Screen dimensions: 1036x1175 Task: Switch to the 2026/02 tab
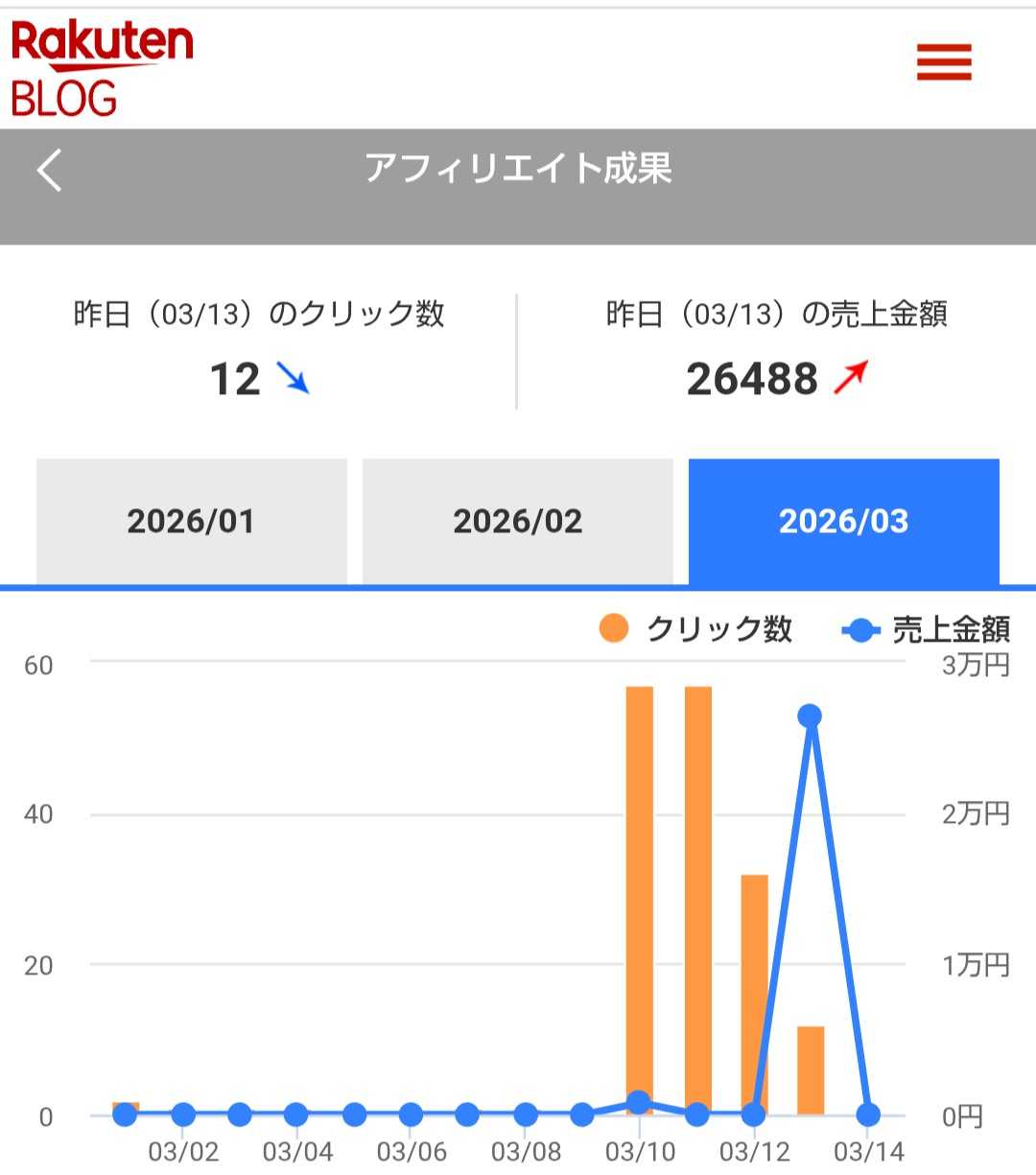[518, 521]
